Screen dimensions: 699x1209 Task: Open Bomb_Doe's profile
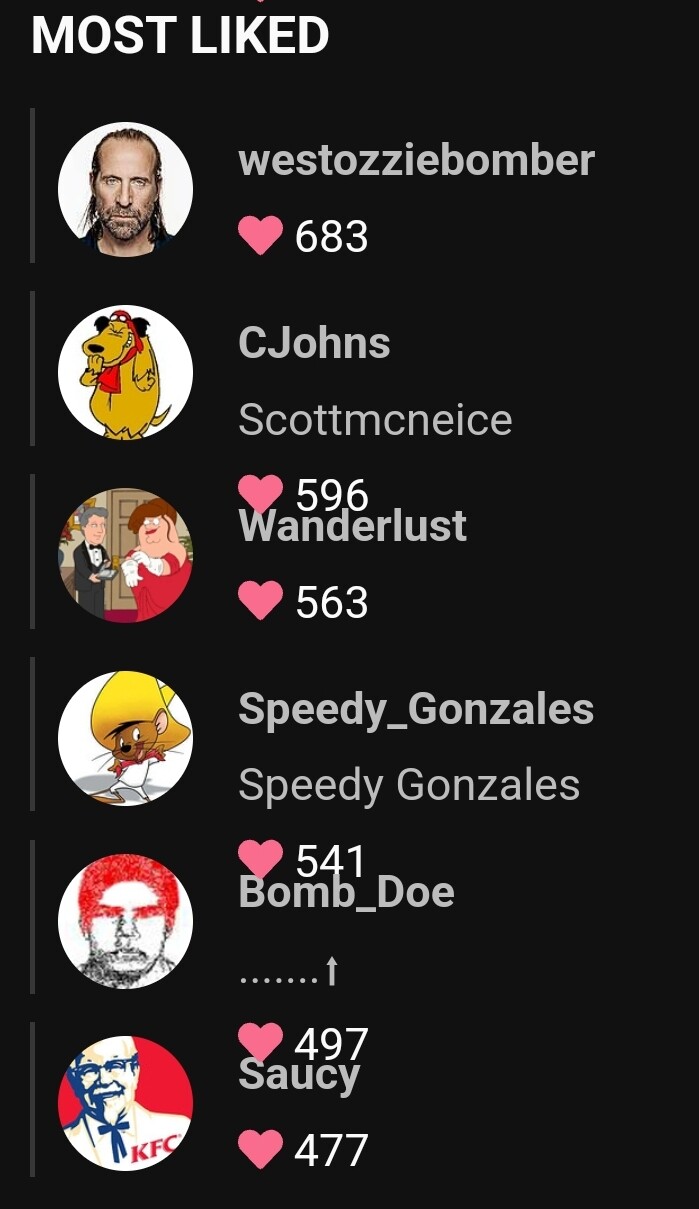pyautogui.click(x=346, y=893)
